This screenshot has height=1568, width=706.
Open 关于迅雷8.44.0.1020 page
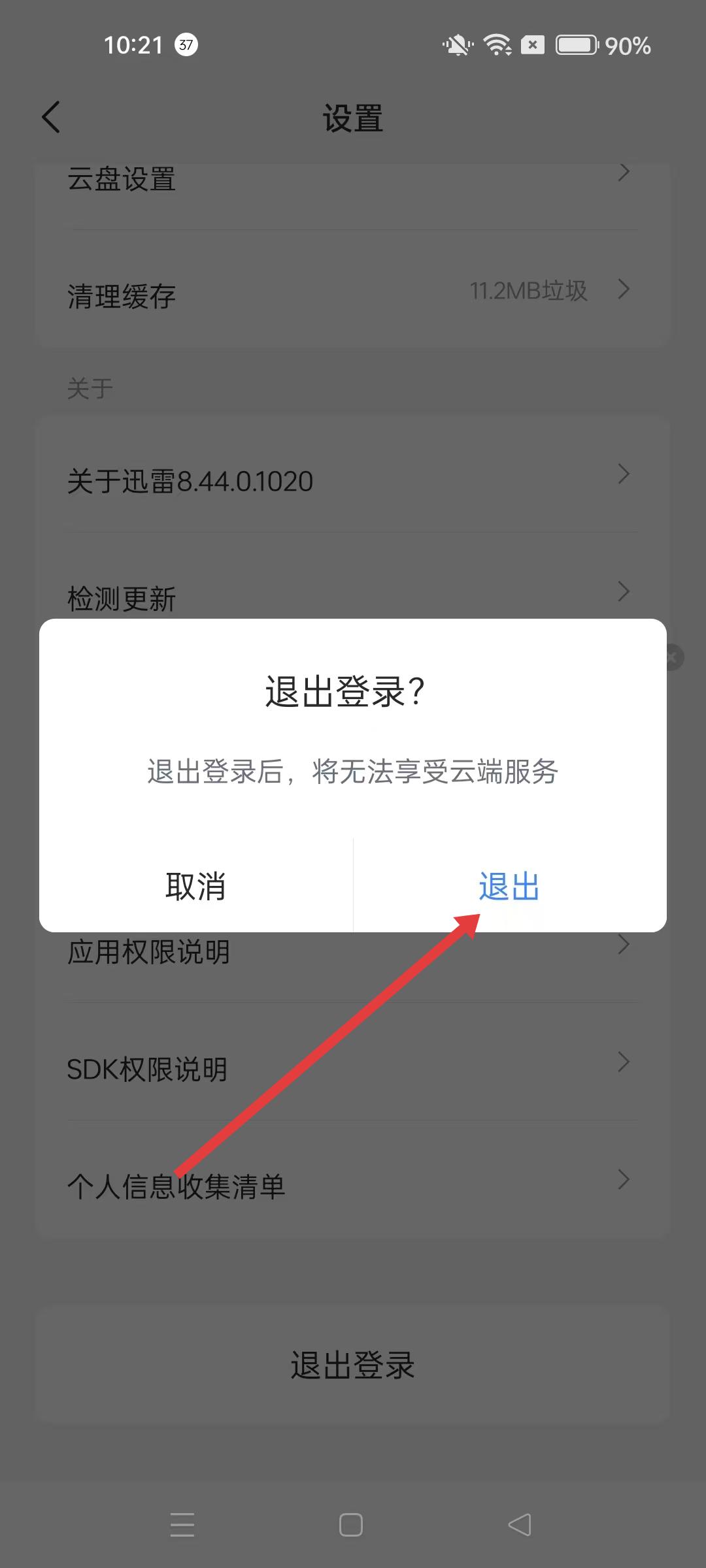tap(353, 481)
